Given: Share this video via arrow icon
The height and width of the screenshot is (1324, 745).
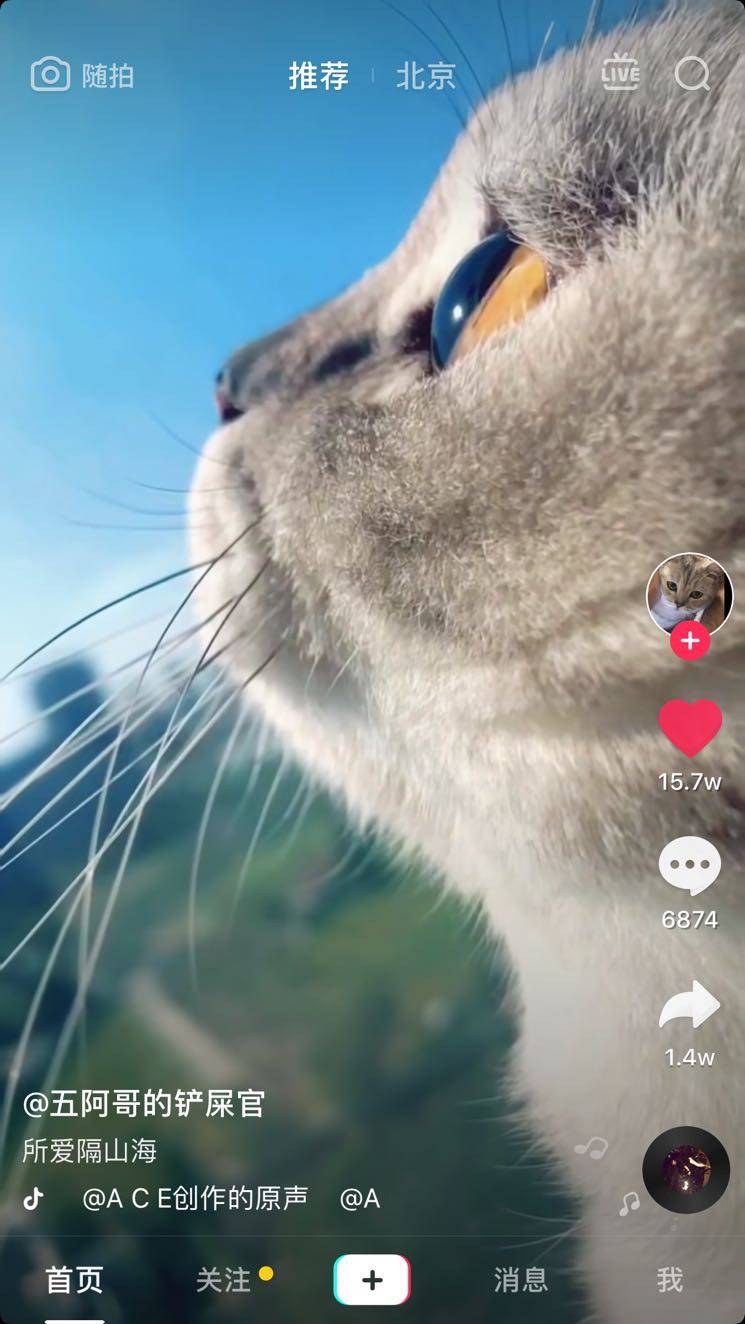Looking at the screenshot, I should point(689,1006).
